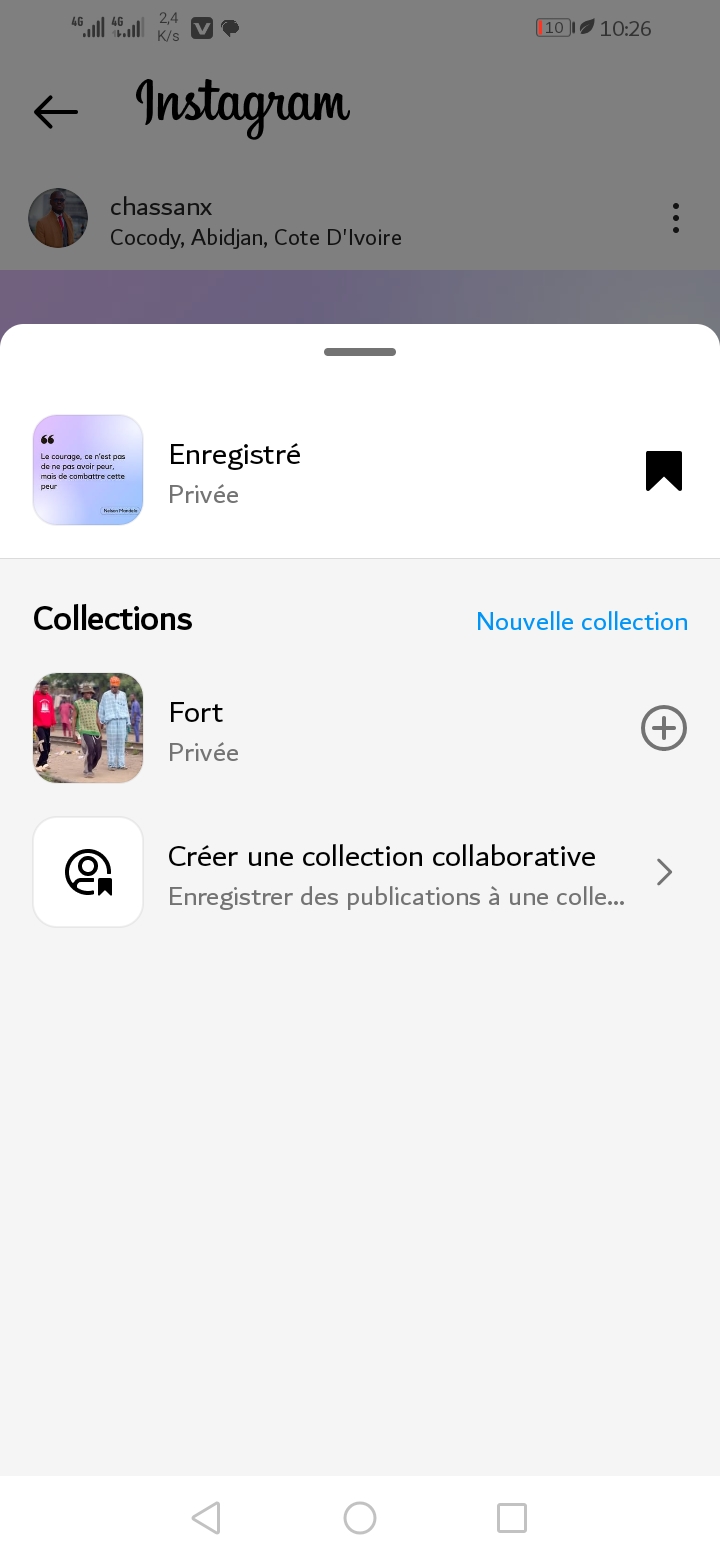The height and width of the screenshot is (1560, 720).
Task: Tap Nouvelle collection link
Action: pyautogui.click(x=582, y=621)
